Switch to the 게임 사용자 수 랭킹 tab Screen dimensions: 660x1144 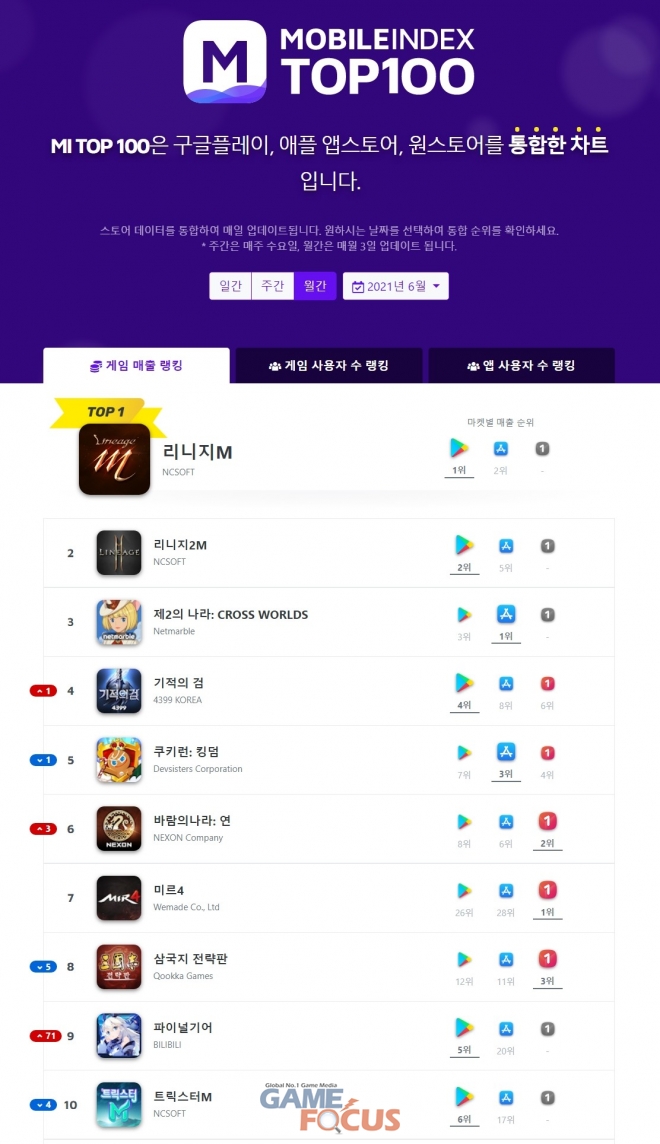pos(328,366)
